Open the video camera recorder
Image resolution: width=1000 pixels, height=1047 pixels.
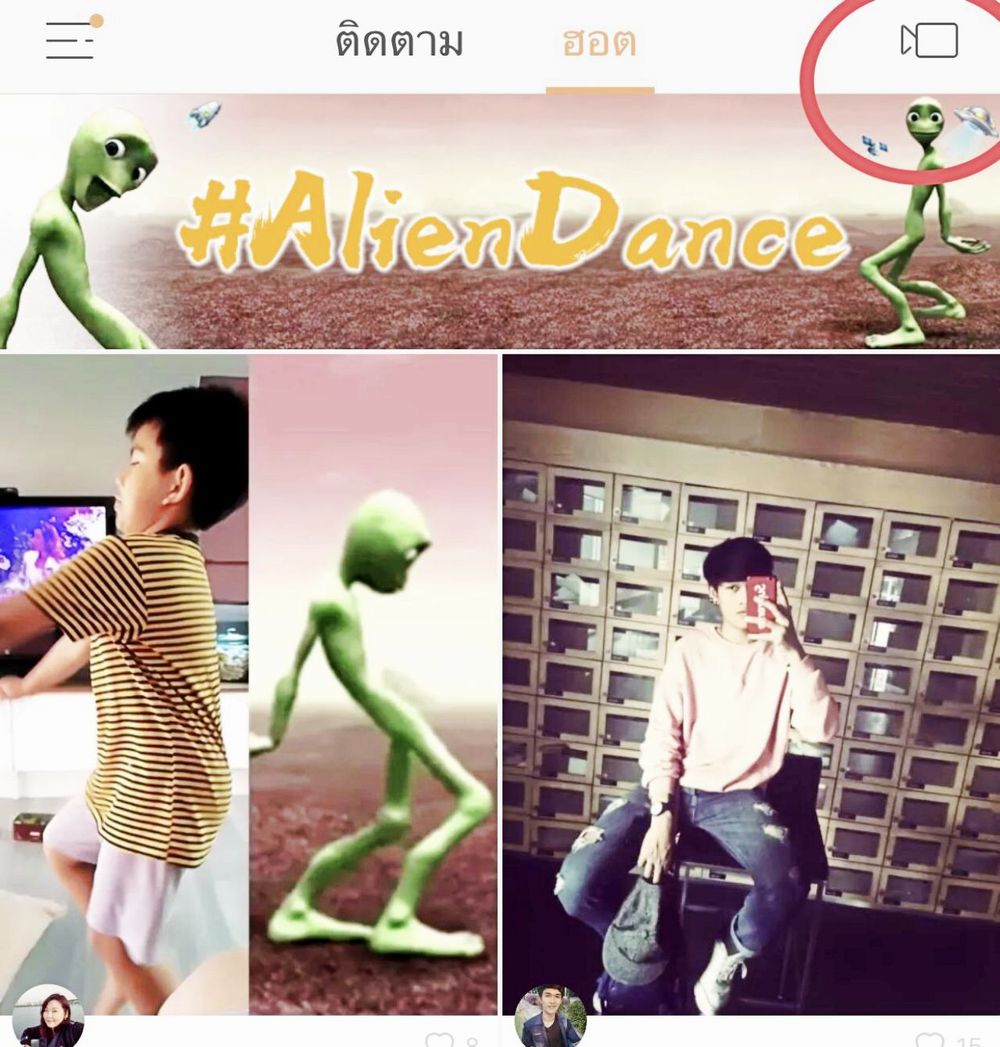(x=929, y=41)
